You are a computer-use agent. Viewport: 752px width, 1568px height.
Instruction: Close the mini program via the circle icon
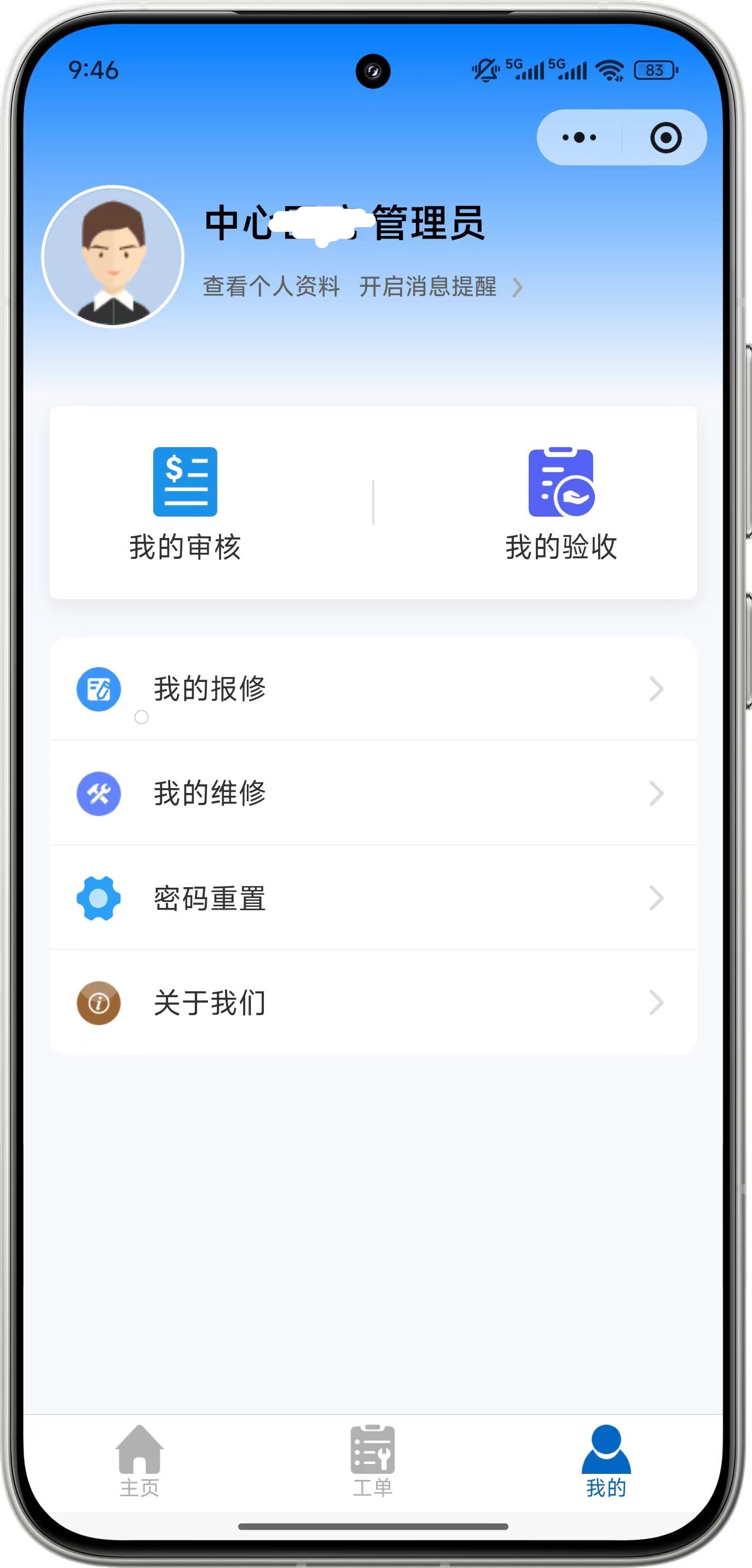665,137
